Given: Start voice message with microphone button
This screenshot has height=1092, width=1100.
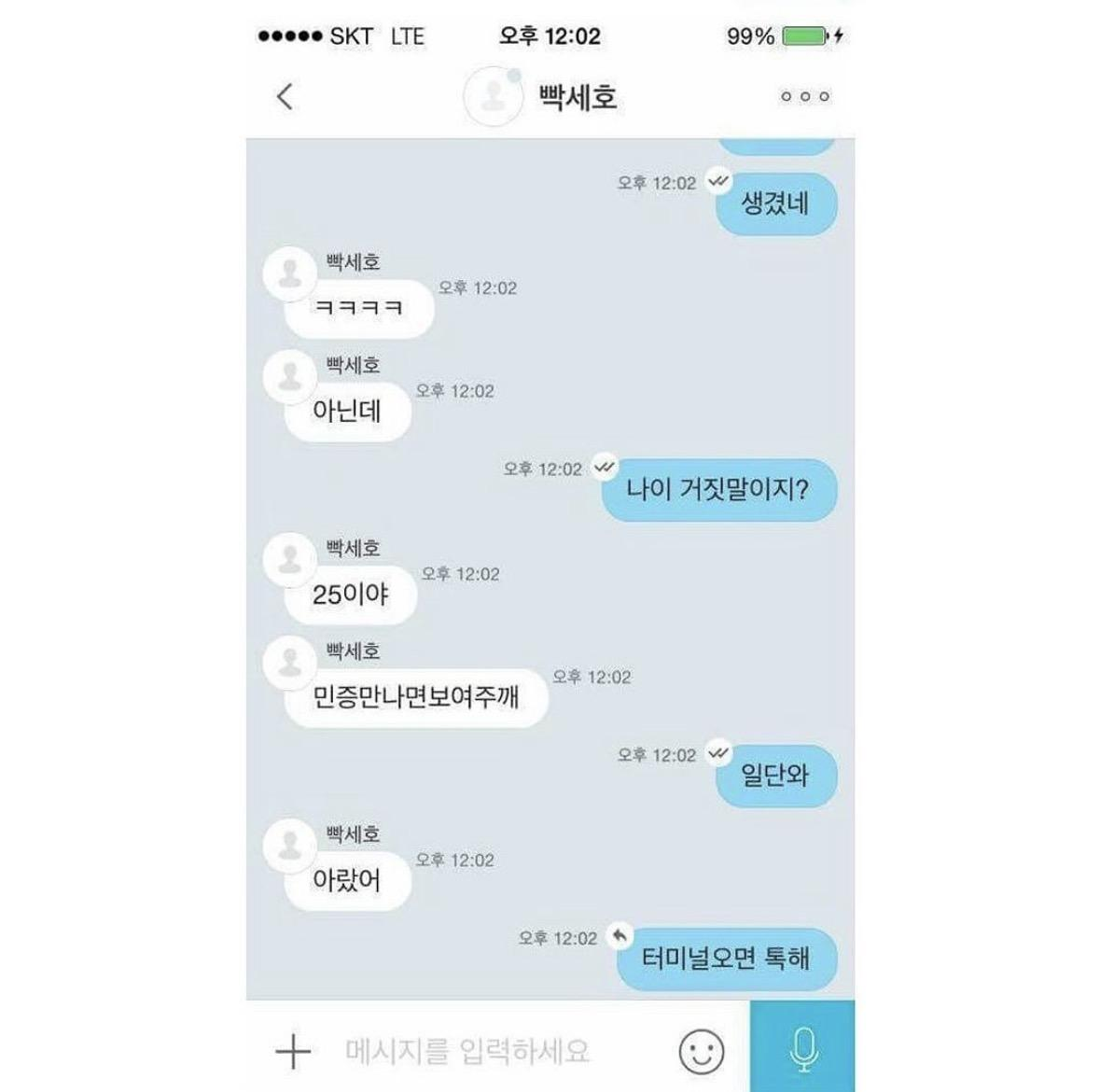Looking at the screenshot, I should (x=802, y=1048).
